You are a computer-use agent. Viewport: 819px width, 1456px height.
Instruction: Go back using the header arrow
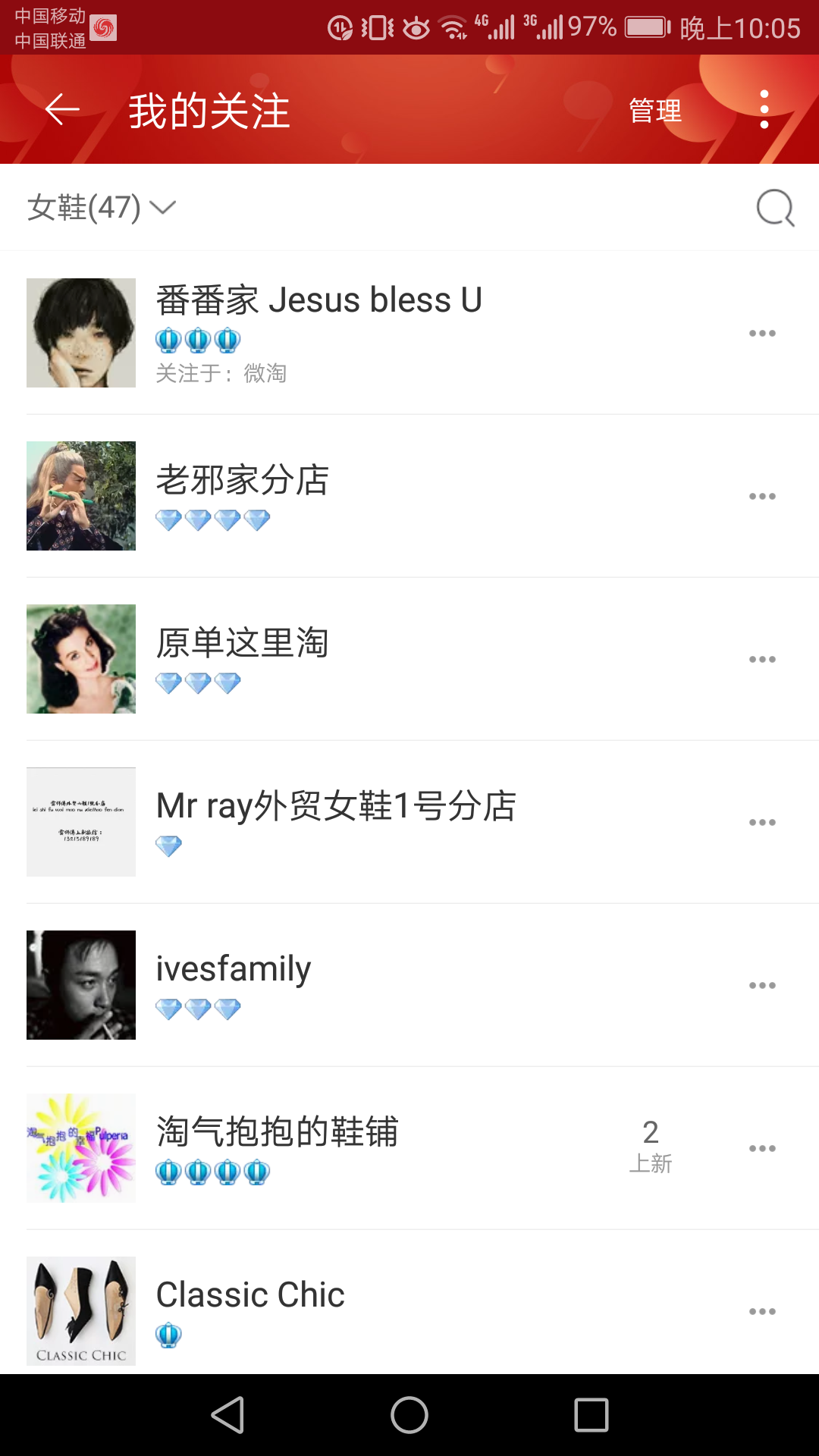click(x=62, y=110)
